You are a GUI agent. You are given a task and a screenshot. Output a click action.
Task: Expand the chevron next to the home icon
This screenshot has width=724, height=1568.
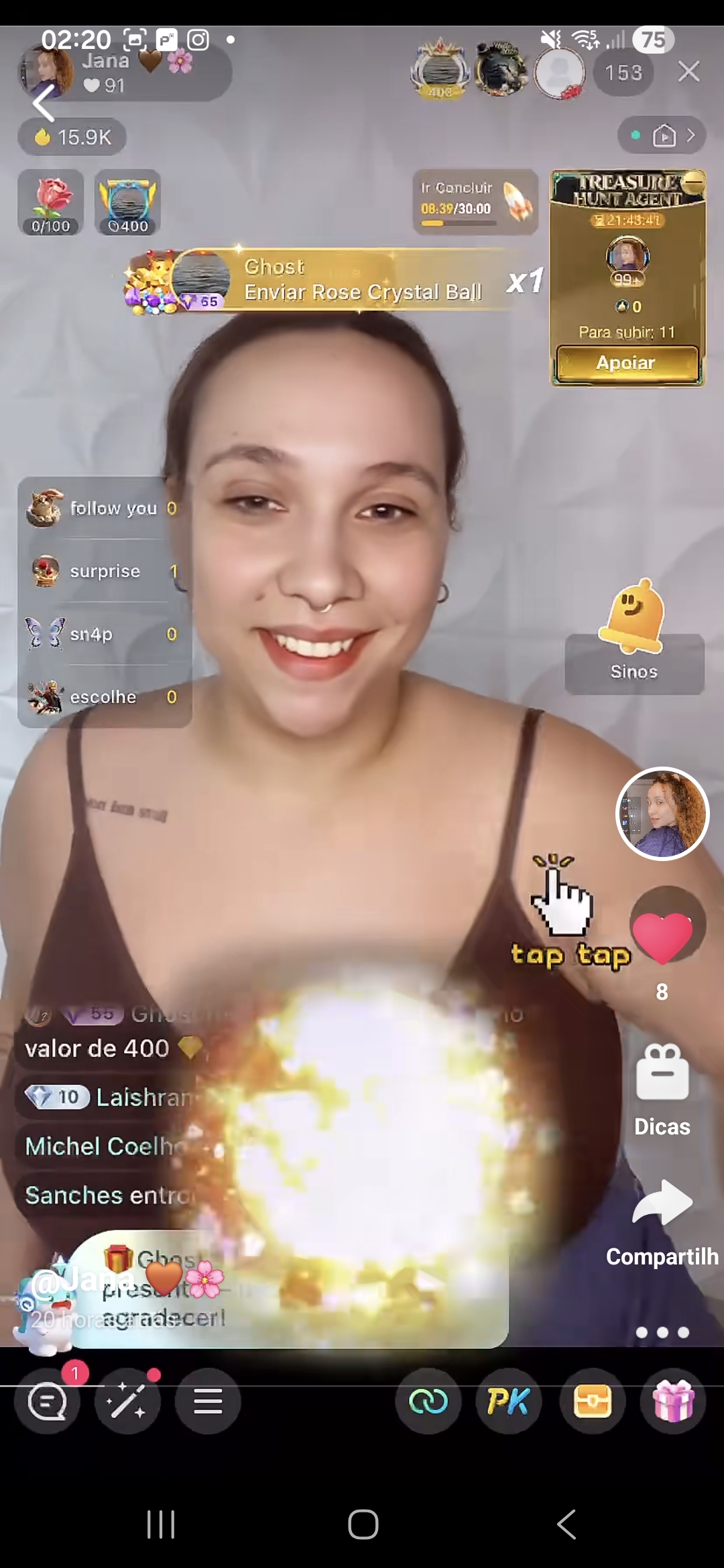692,135
